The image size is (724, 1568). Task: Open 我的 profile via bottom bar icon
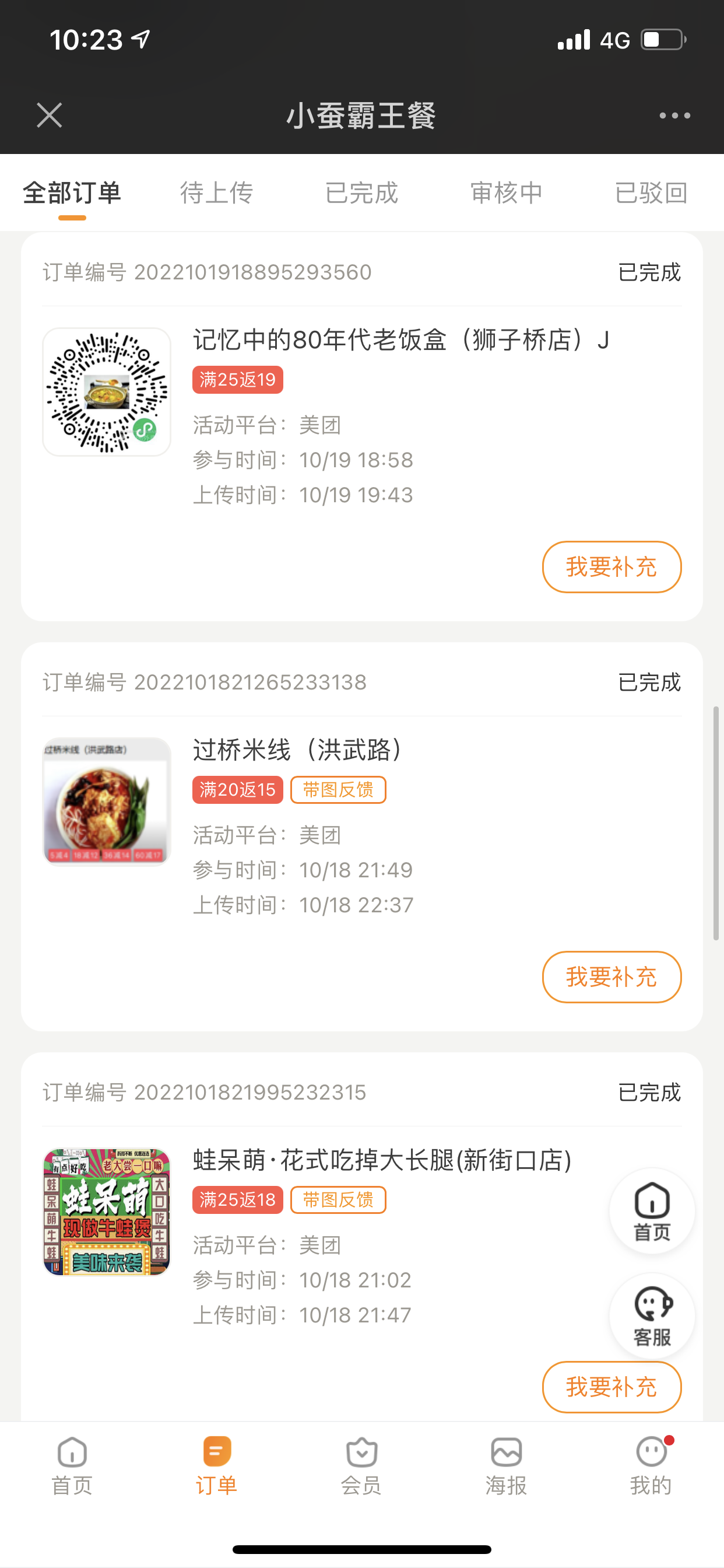point(651,1473)
